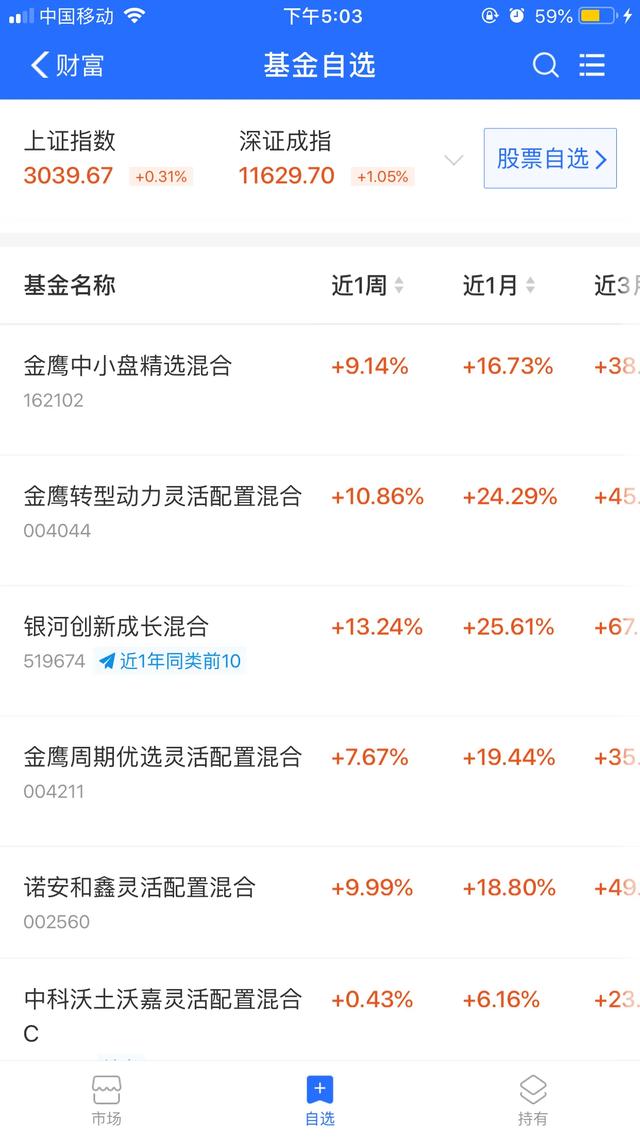Open the list menu icon

point(592,66)
